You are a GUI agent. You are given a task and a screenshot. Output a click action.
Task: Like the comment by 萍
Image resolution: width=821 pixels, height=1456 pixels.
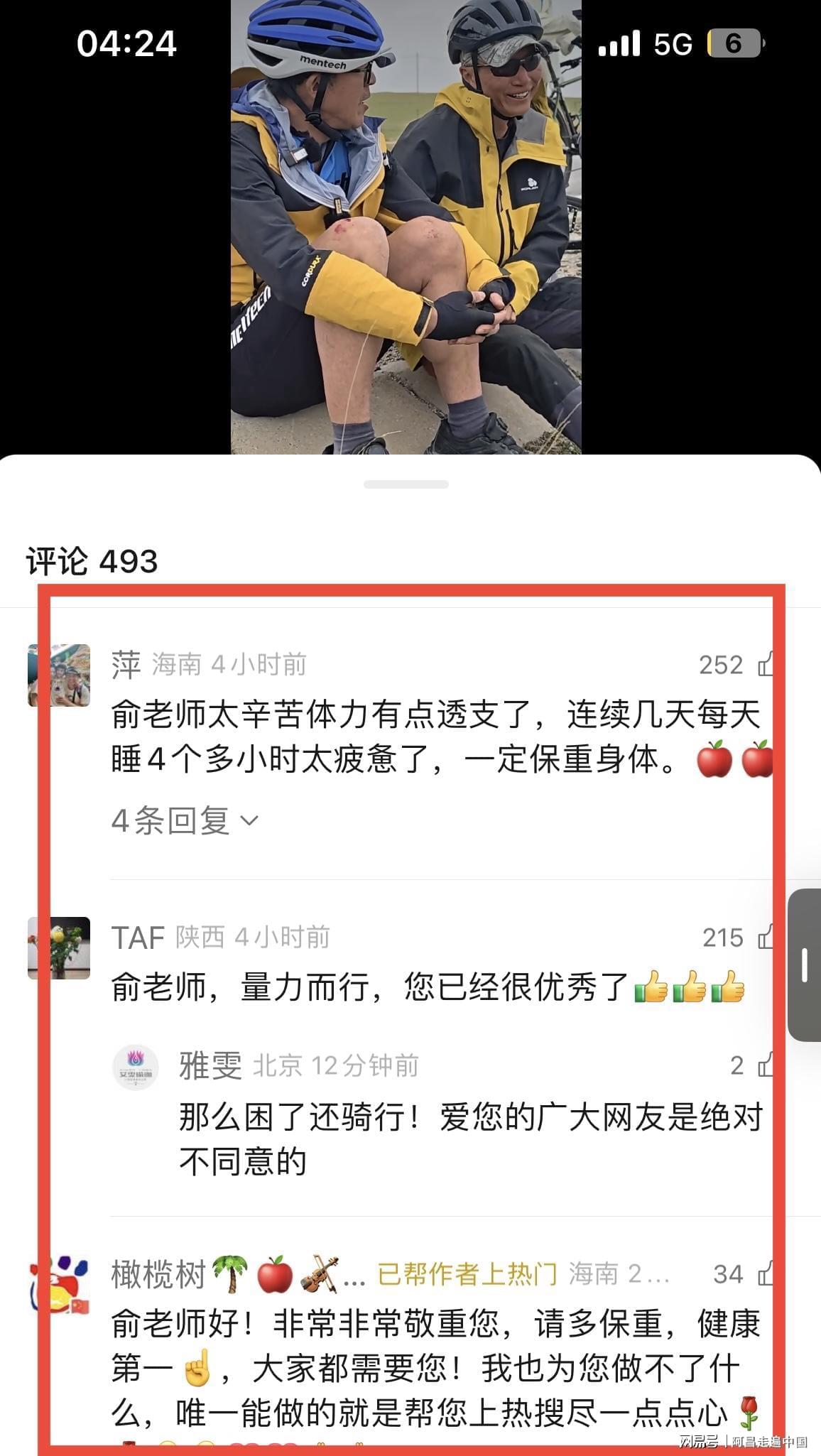pyautogui.click(x=764, y=665)
